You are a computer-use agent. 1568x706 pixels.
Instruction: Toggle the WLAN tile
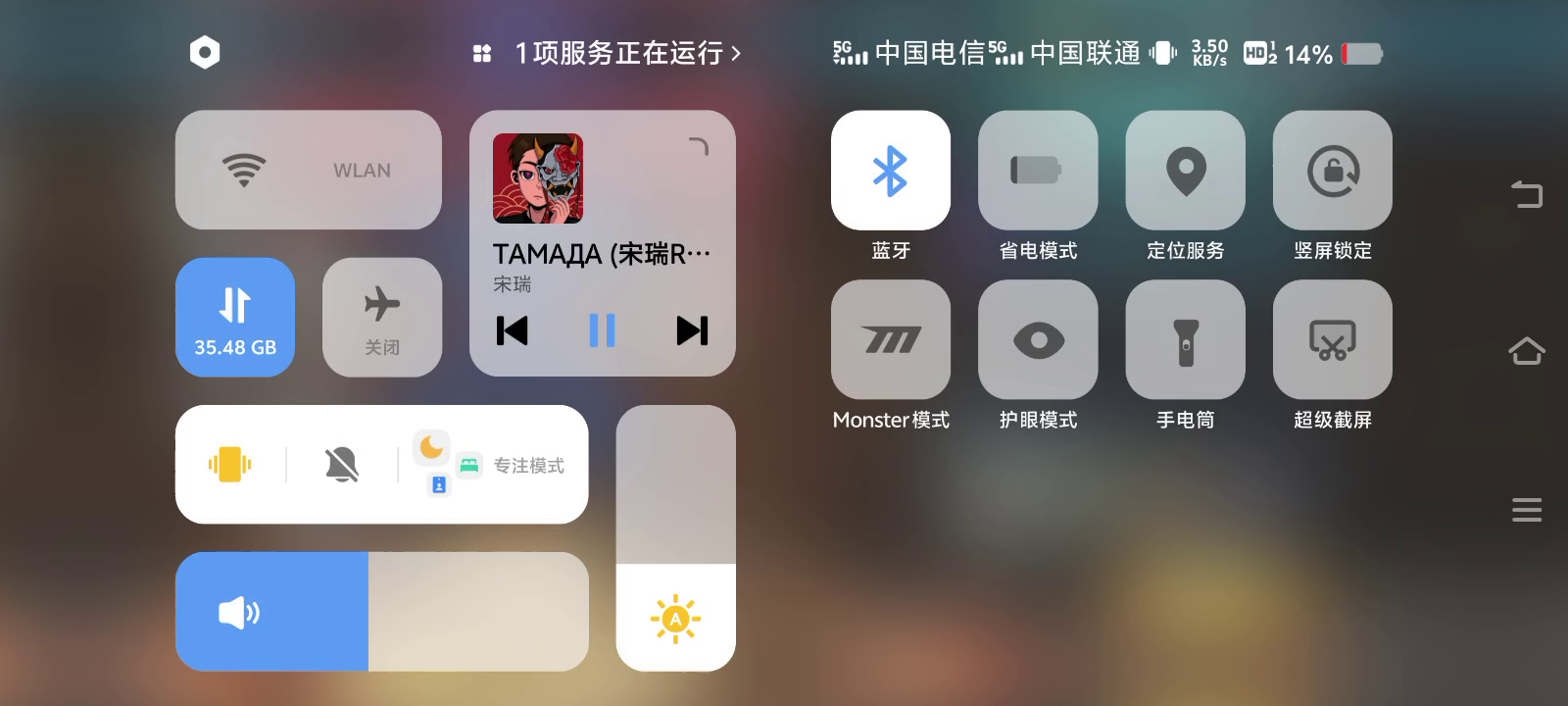pos(308,170)
